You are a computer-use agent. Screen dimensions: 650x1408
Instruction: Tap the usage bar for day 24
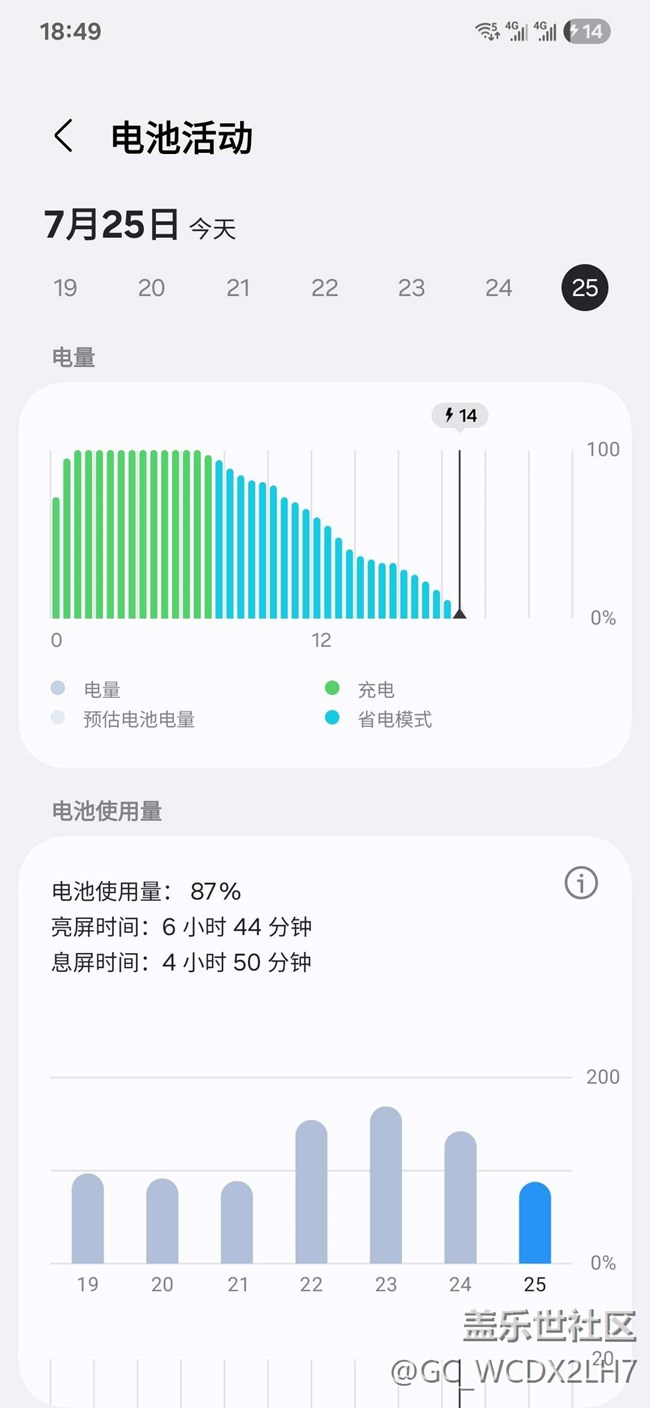(460, 1197)
